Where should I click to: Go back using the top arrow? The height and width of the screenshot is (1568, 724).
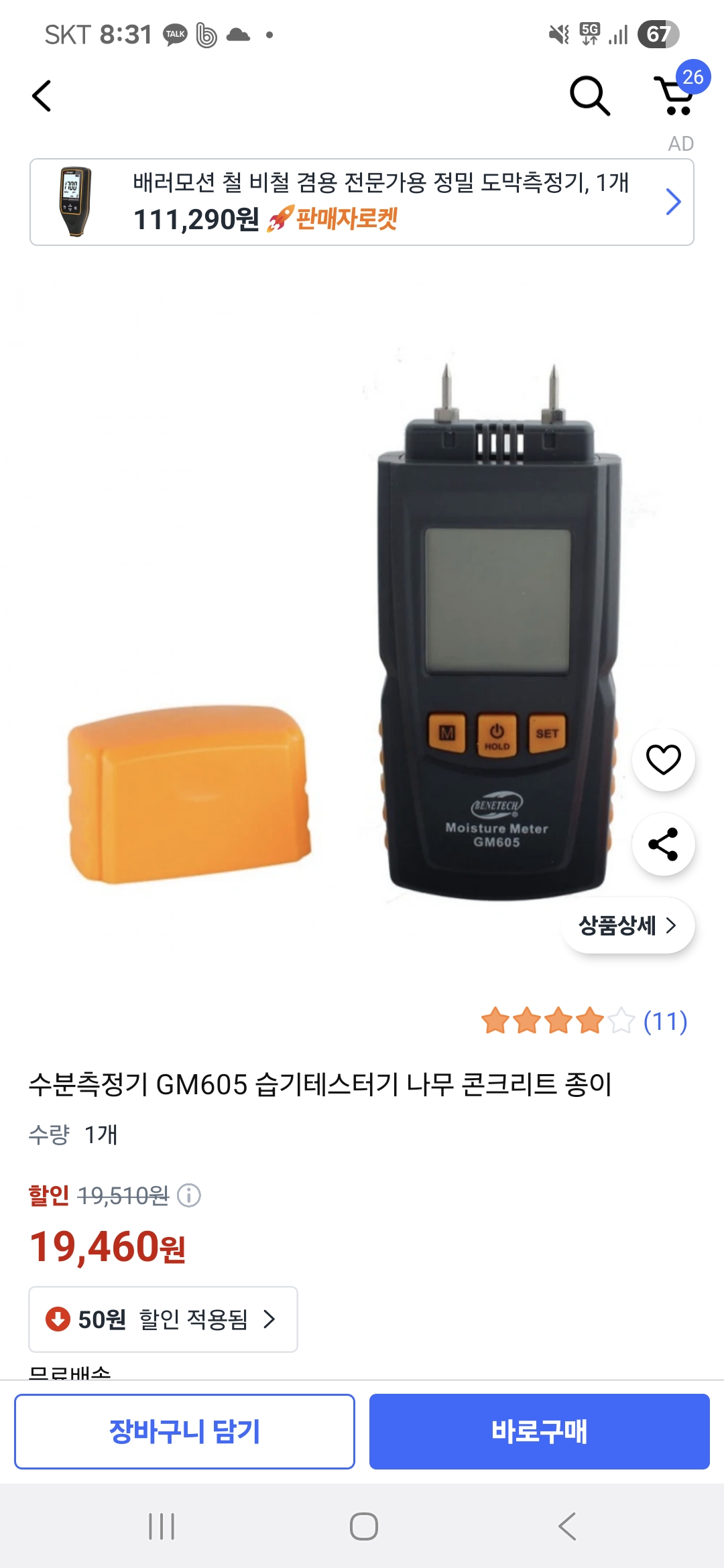pos(42,96)
